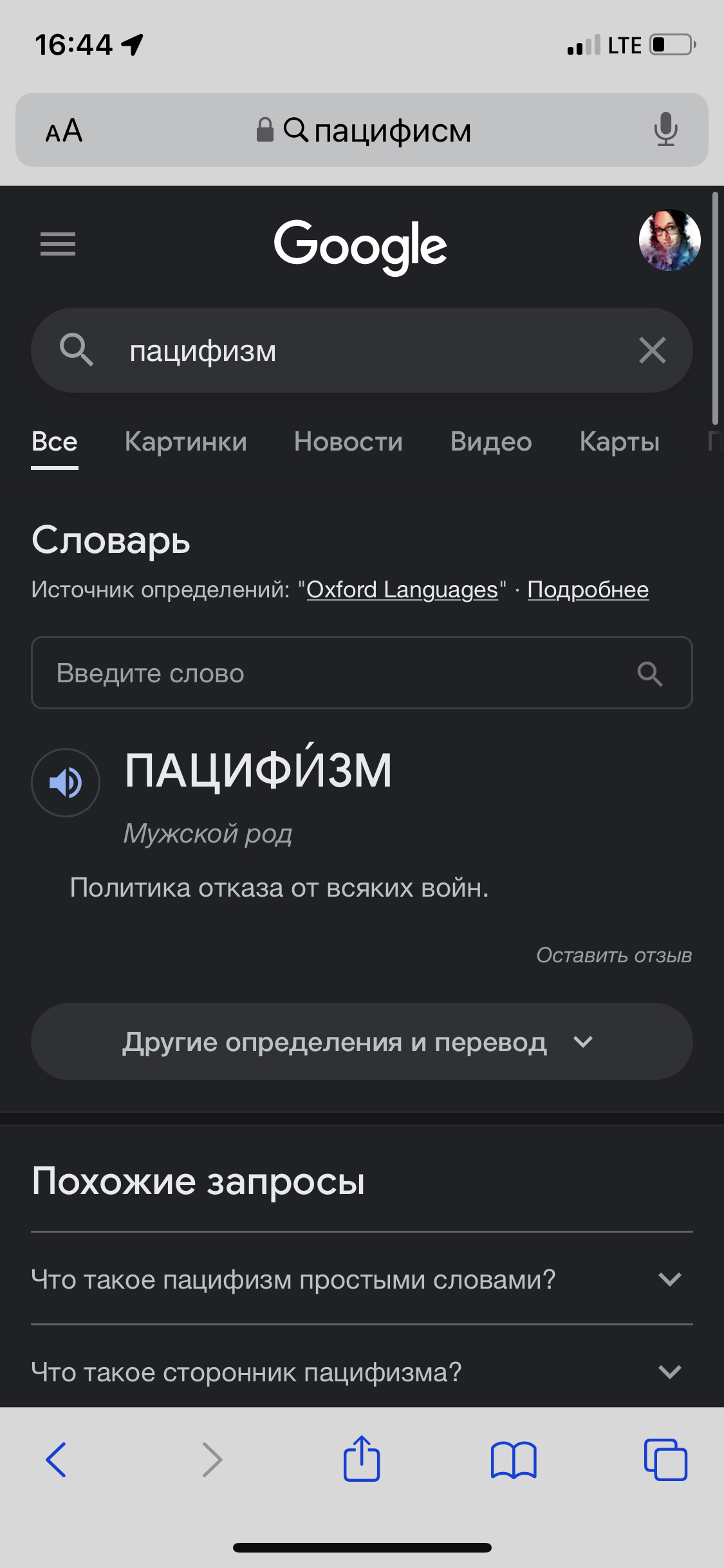Viewport: 724px width, 1568px height.
Task: Switch to the Карты tab
Action: pos(619,442)
